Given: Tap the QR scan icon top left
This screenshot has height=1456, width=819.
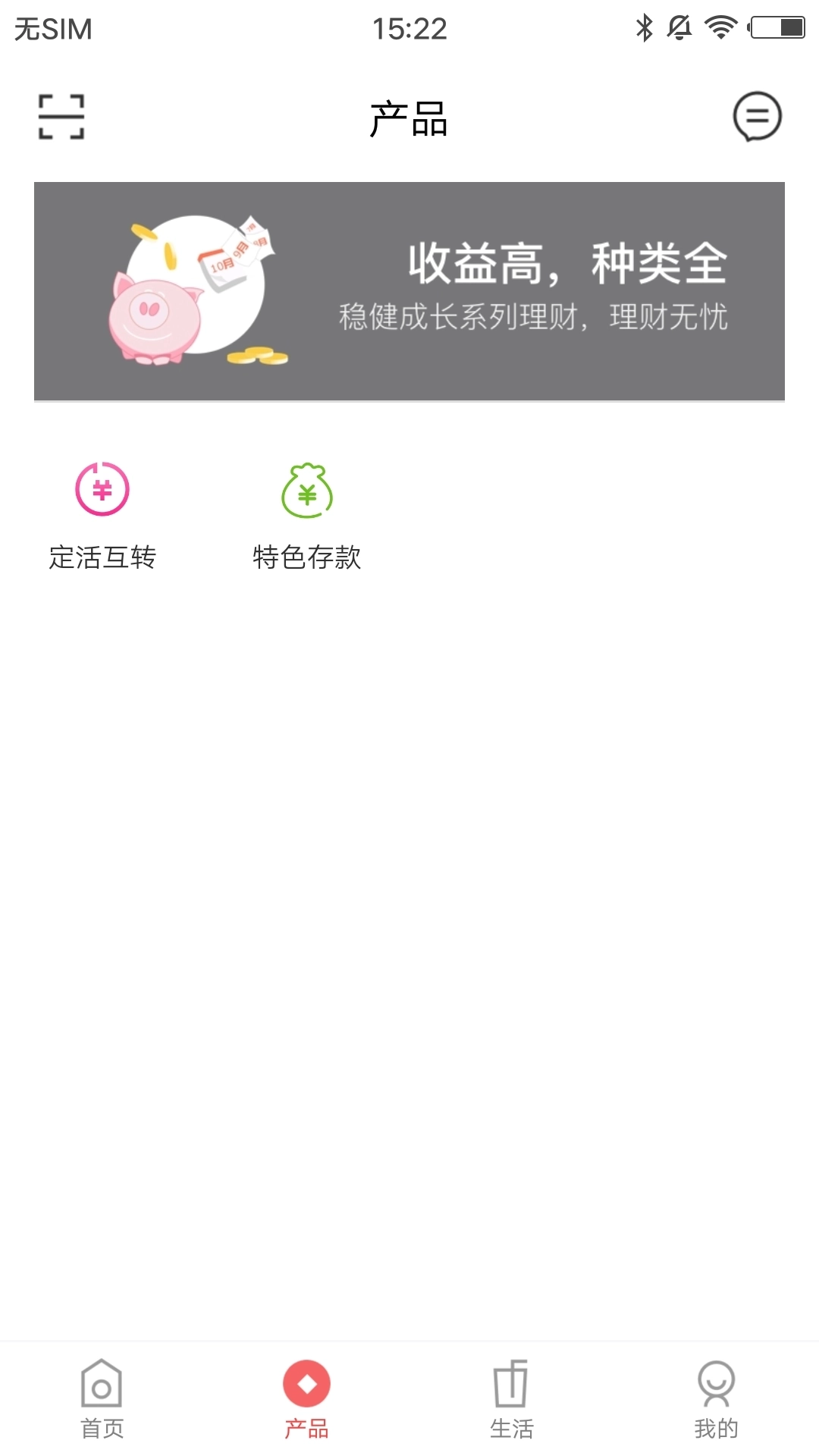Looking at the screenshot, I should 61,115.
